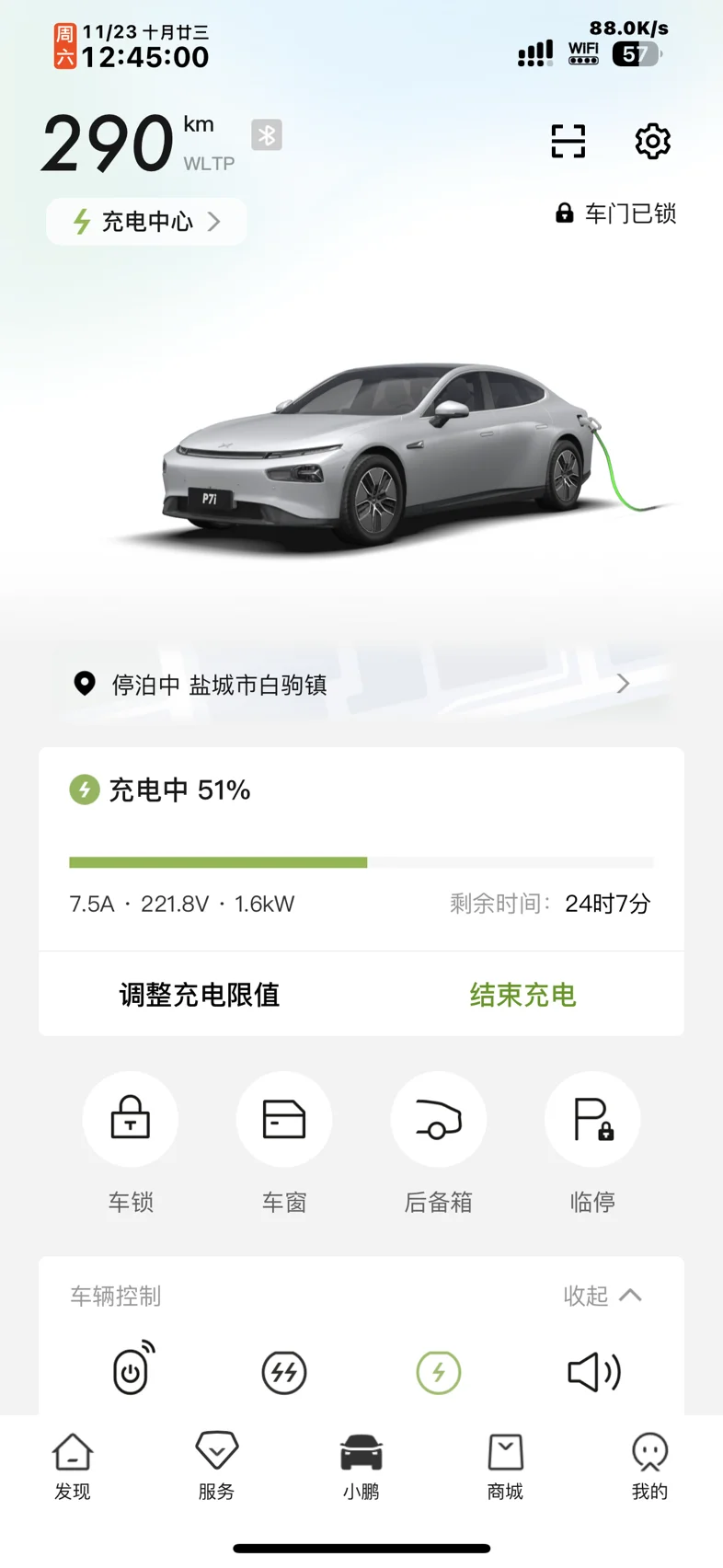Go to the 商城 tab
Screen dimensions: 723x1568
tap(505, 1465)
